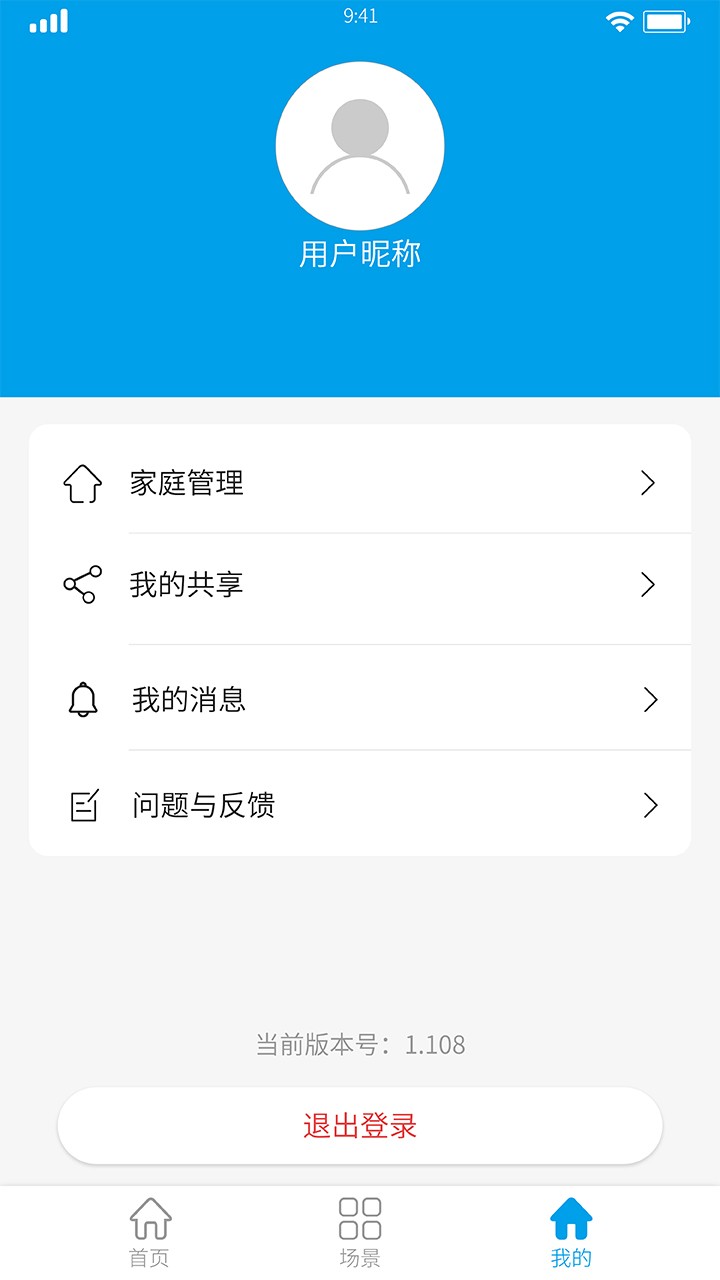Click the bell icon beside 我的消息

pyautogui.click(x=84, y=699)
